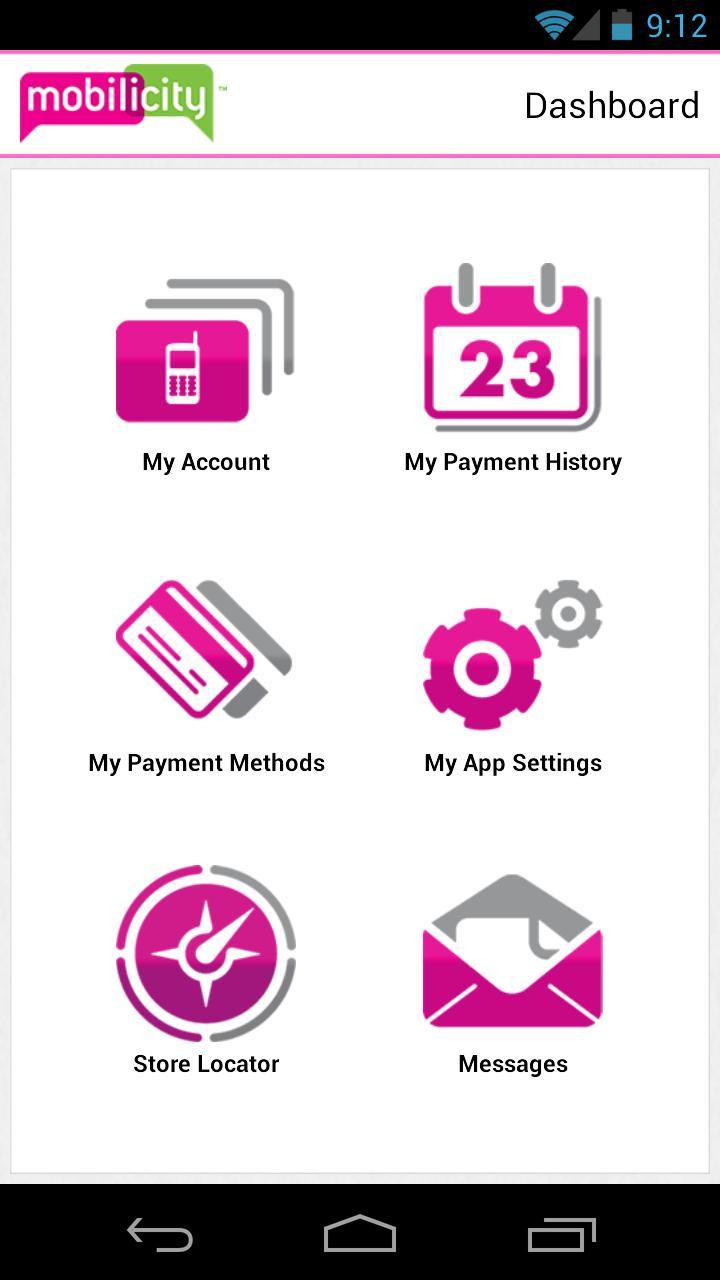
Task: Open My App Settings gears icon
Action: [512, 652]
